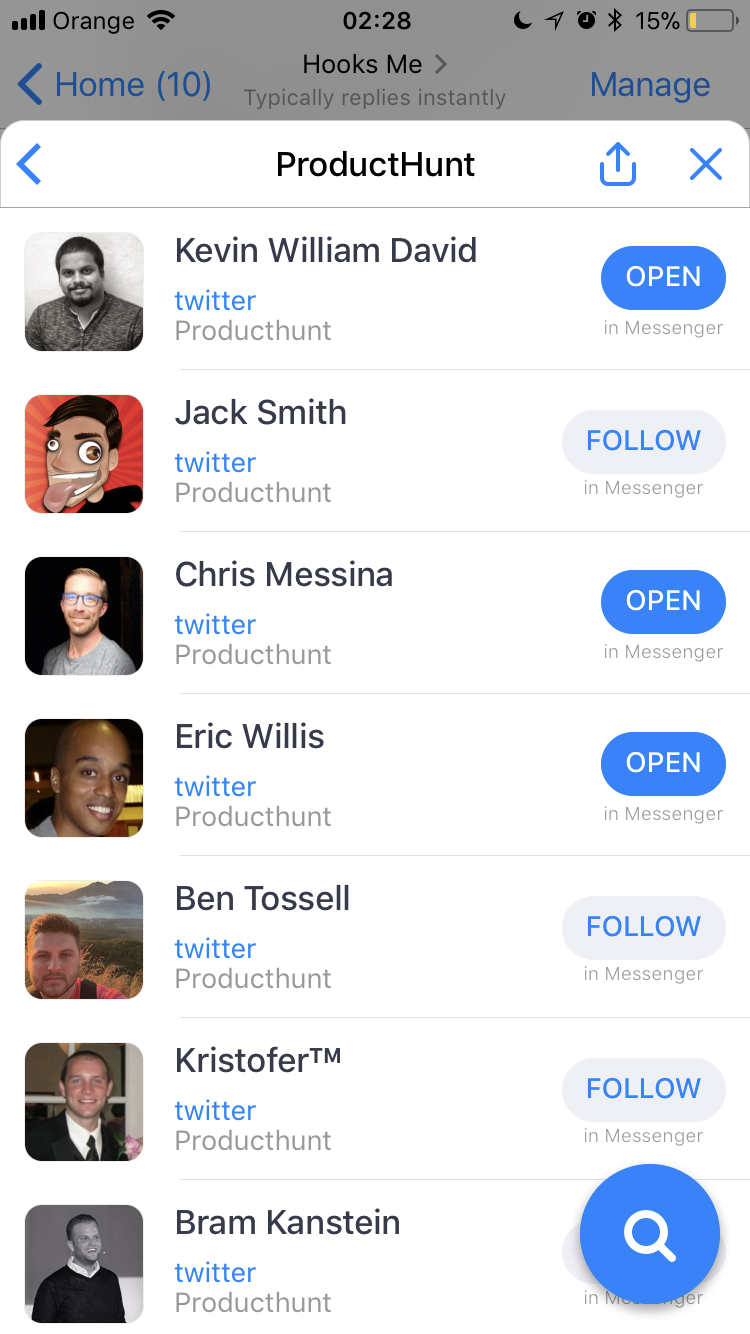The height and width of the screenshot is (1334, 750).
Task: Open Kevin William David in Messenger
Action: 663,277
